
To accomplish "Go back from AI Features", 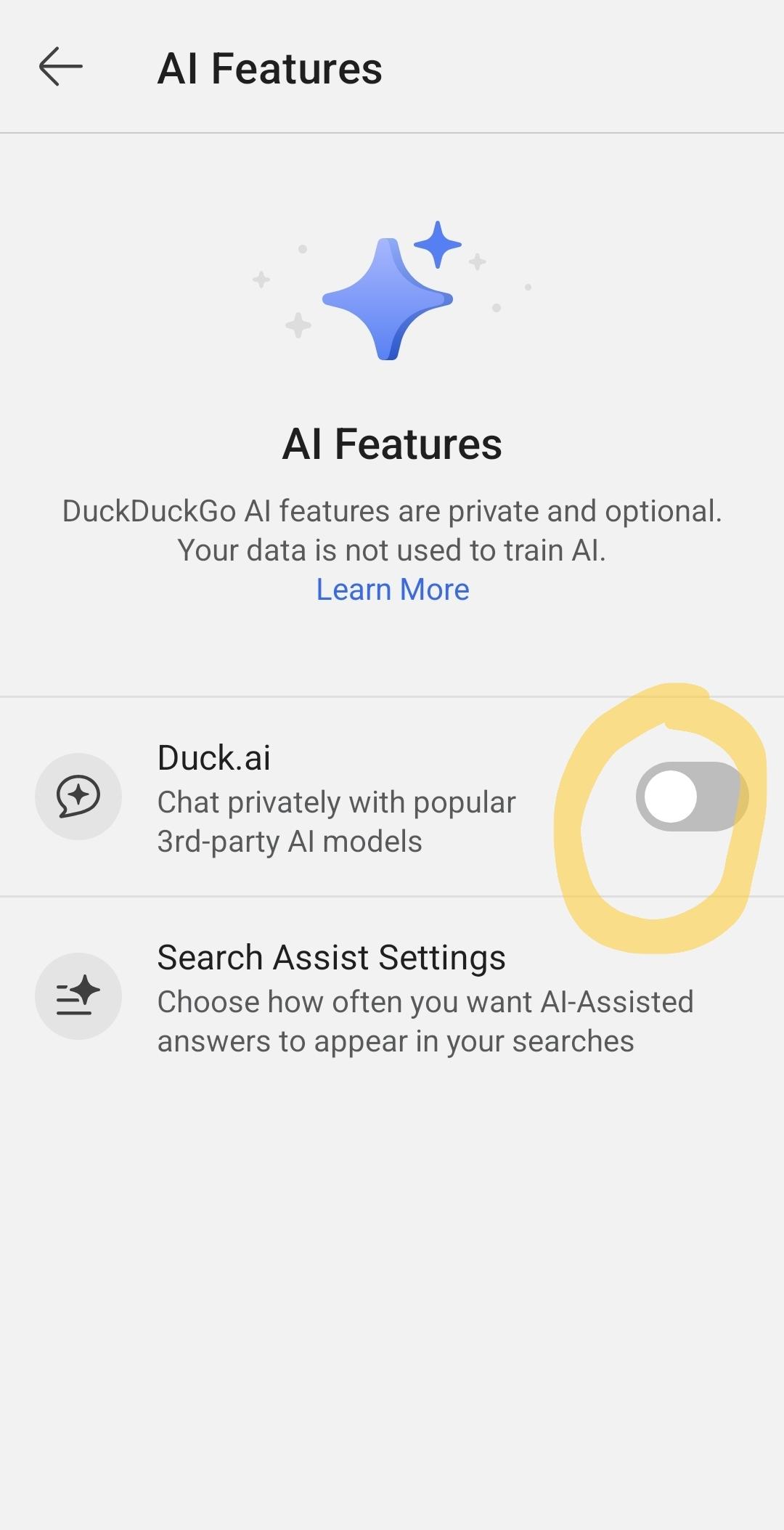I will click(60, 67).
